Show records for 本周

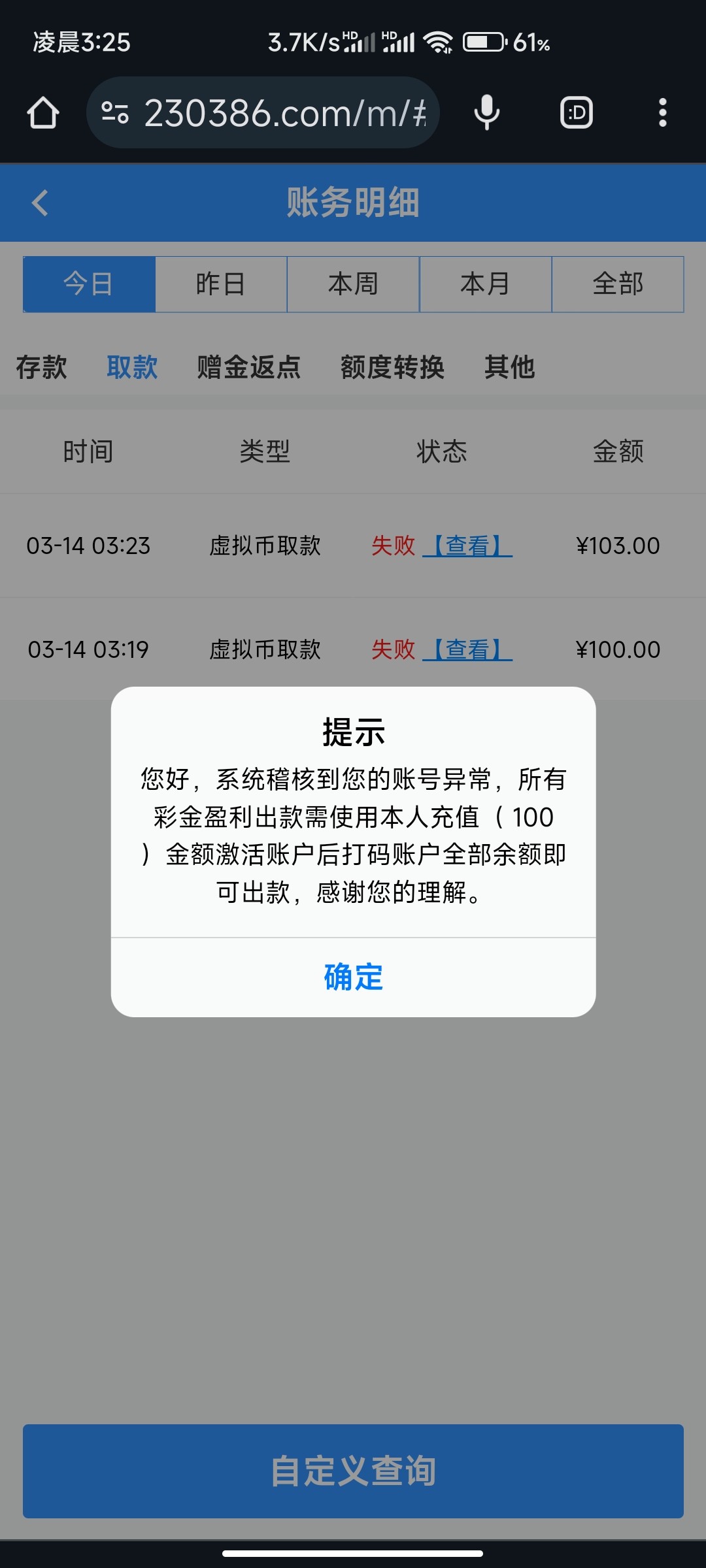pos(353,284)
